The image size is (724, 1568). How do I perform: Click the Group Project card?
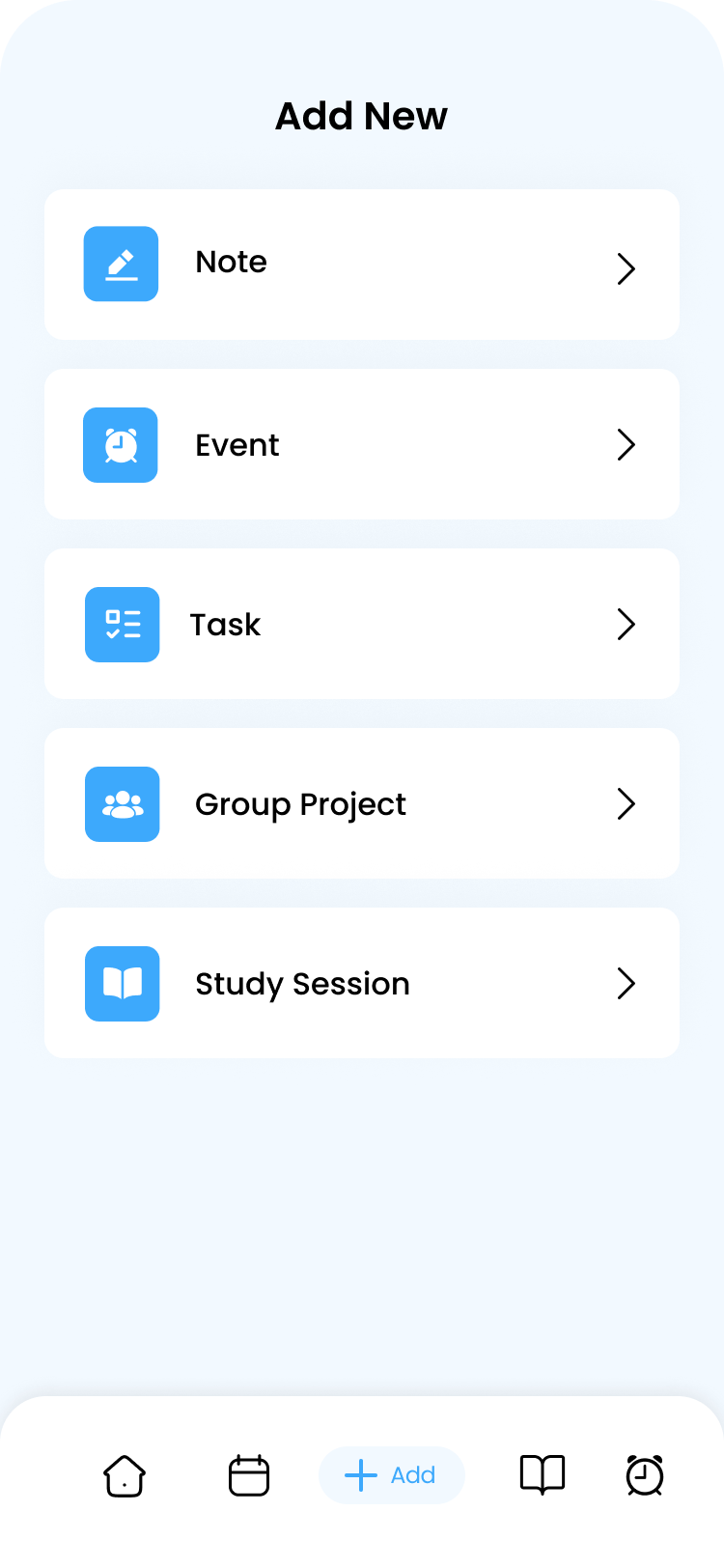(361, 803)
